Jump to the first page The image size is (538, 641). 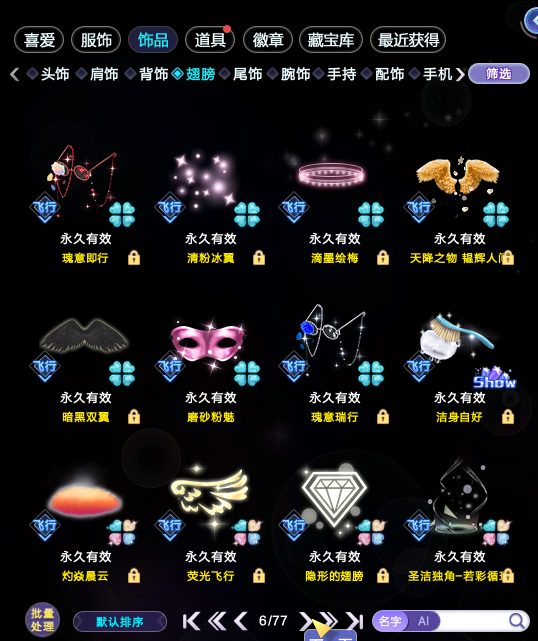191,621
